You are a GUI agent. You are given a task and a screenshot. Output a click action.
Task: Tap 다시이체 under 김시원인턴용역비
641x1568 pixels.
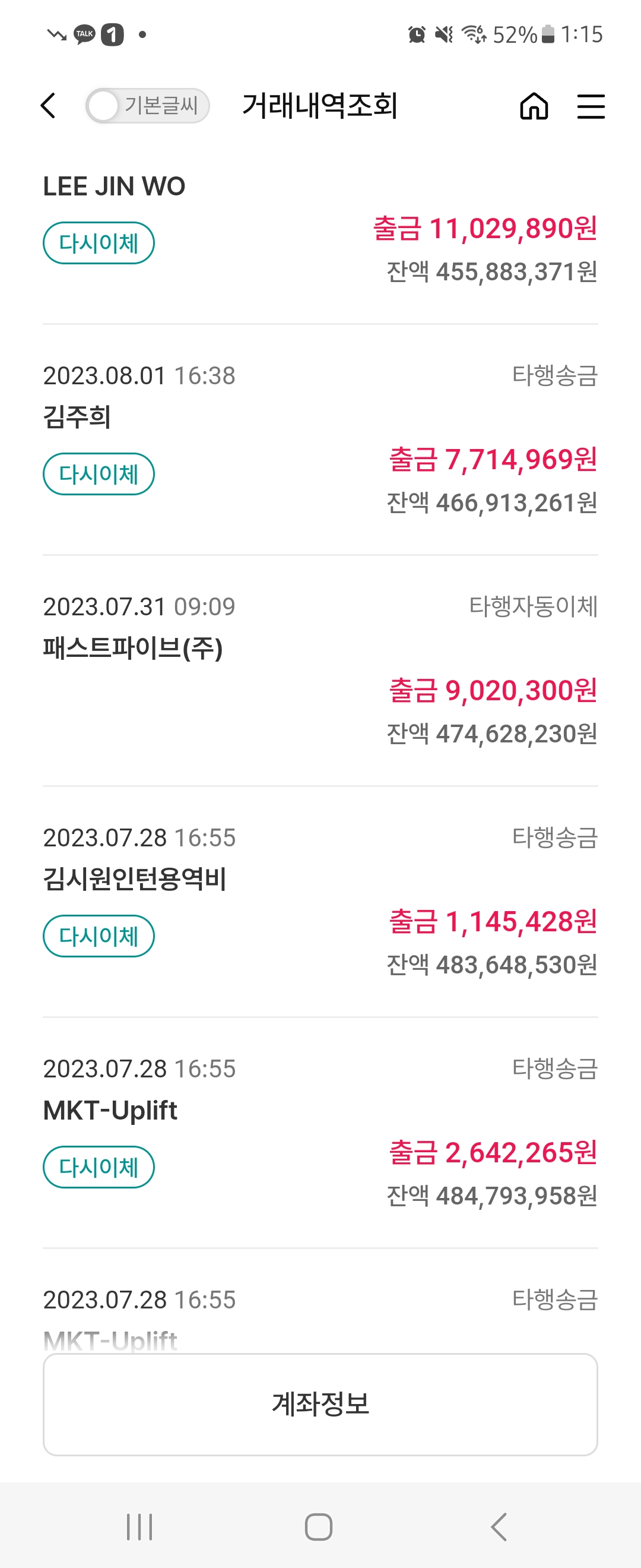[x=99, y=936]
